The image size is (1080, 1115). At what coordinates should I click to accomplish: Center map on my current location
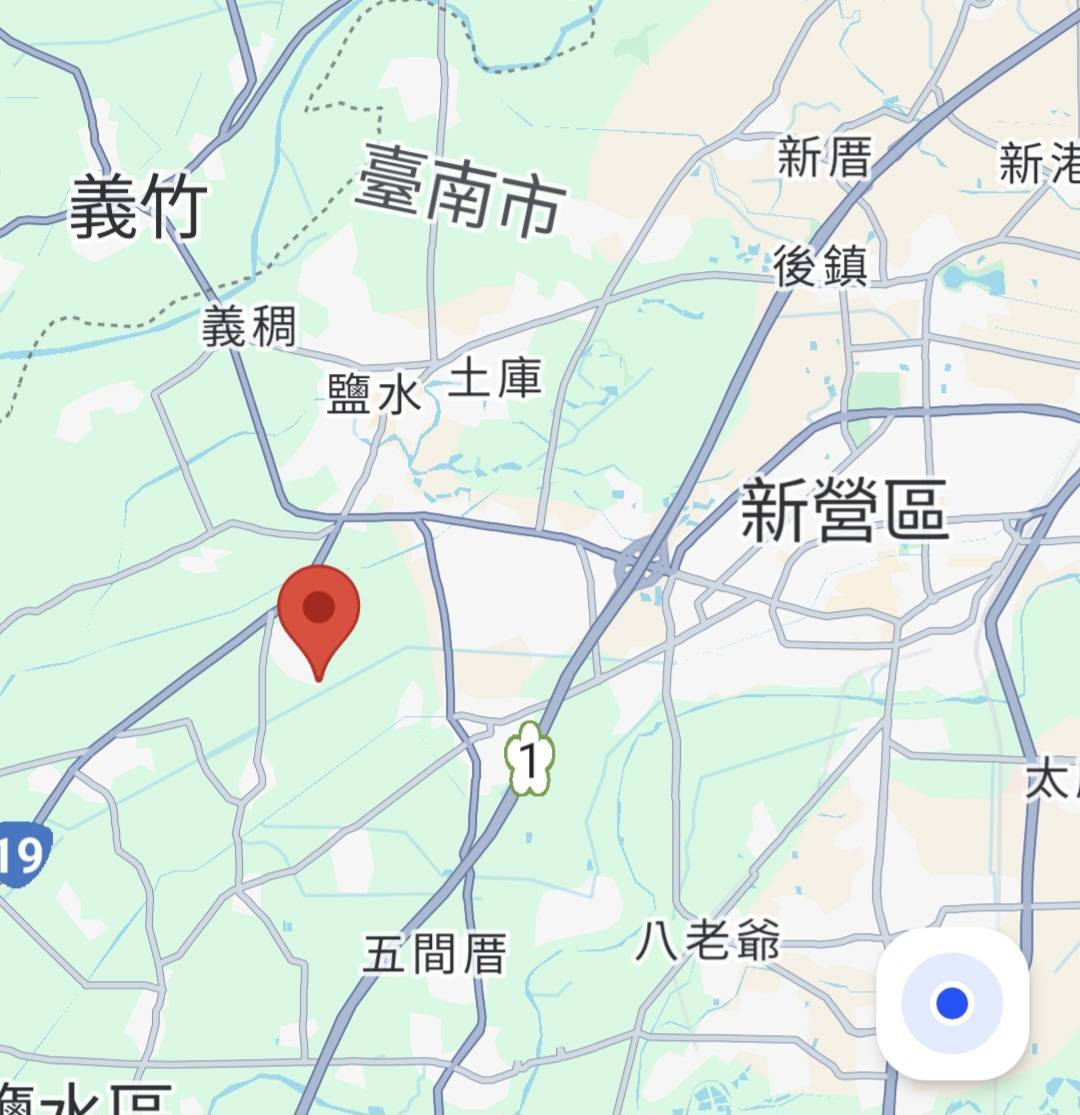pos(952,1003)
